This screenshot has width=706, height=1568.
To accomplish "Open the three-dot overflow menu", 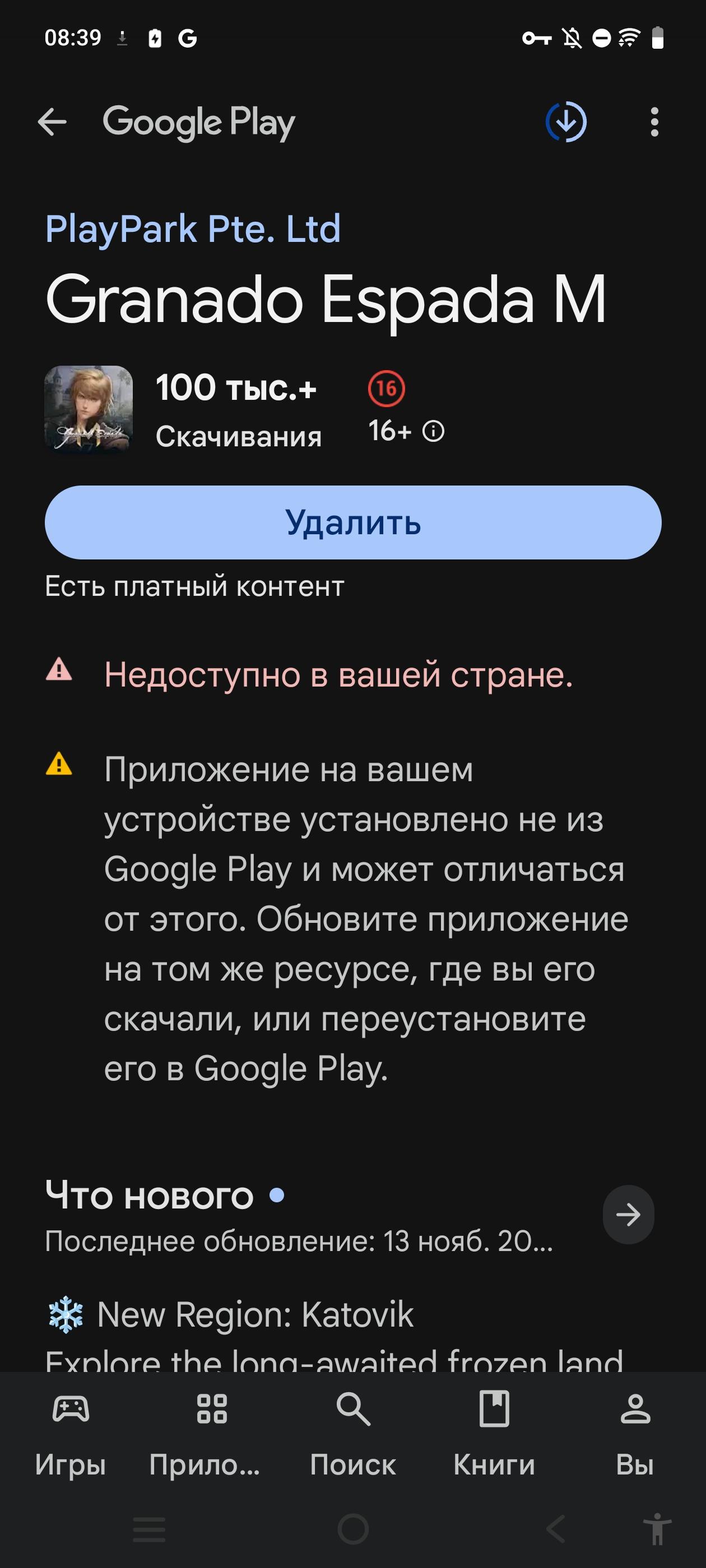I will click(x=654, y=122).
